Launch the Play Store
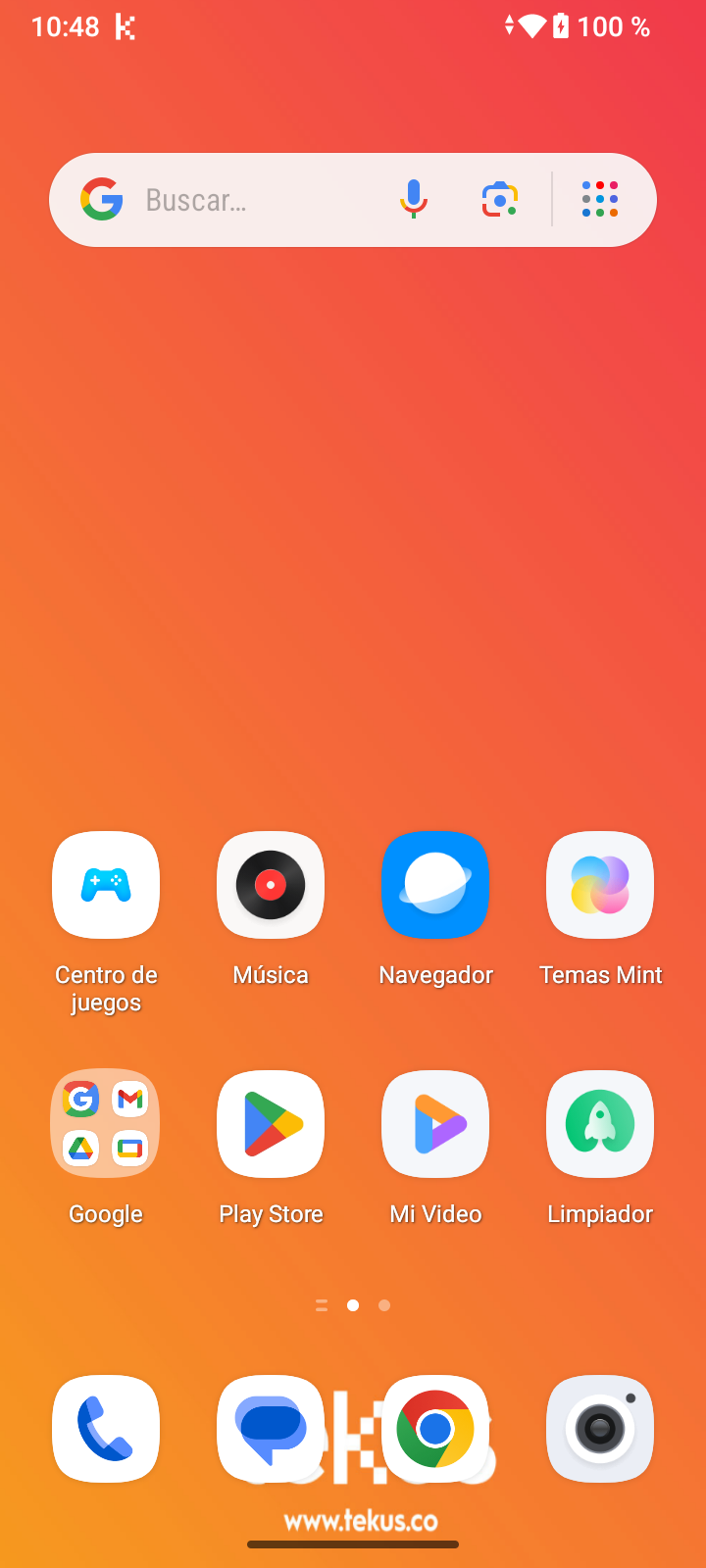The height and width of the screenshot is (1568, 706). pos(271,1124)
